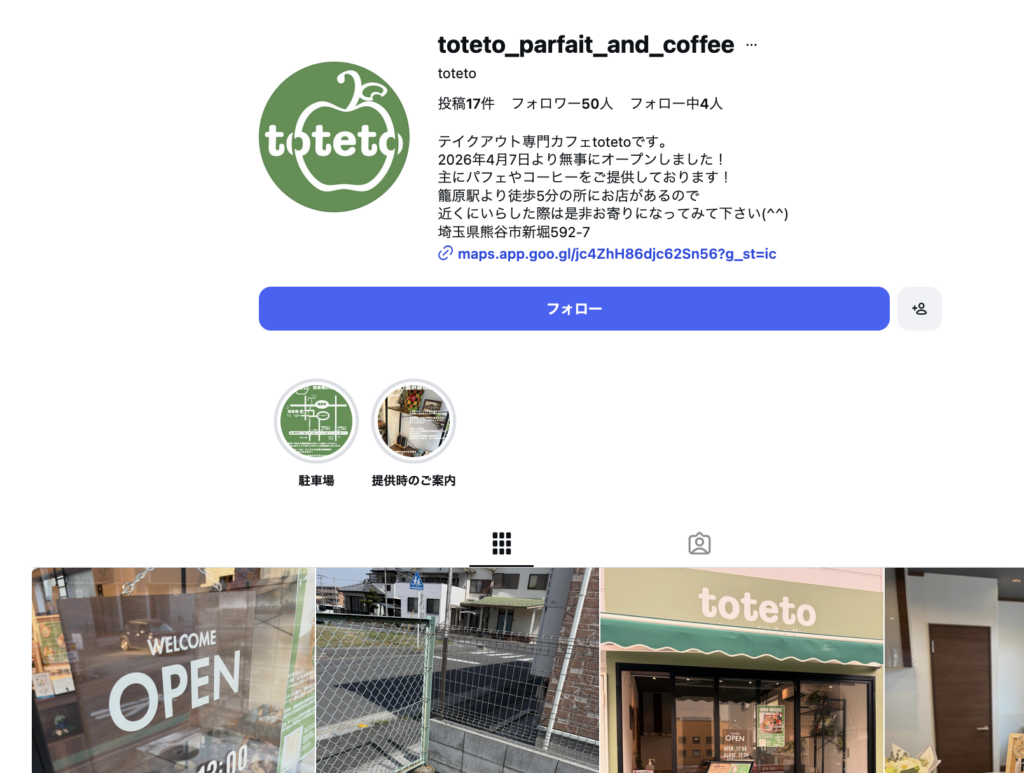Image resolution: width=1024 pixels, height=773 pixels.
Task: Tap the blue フォロー button
Action: click(573, 309)
